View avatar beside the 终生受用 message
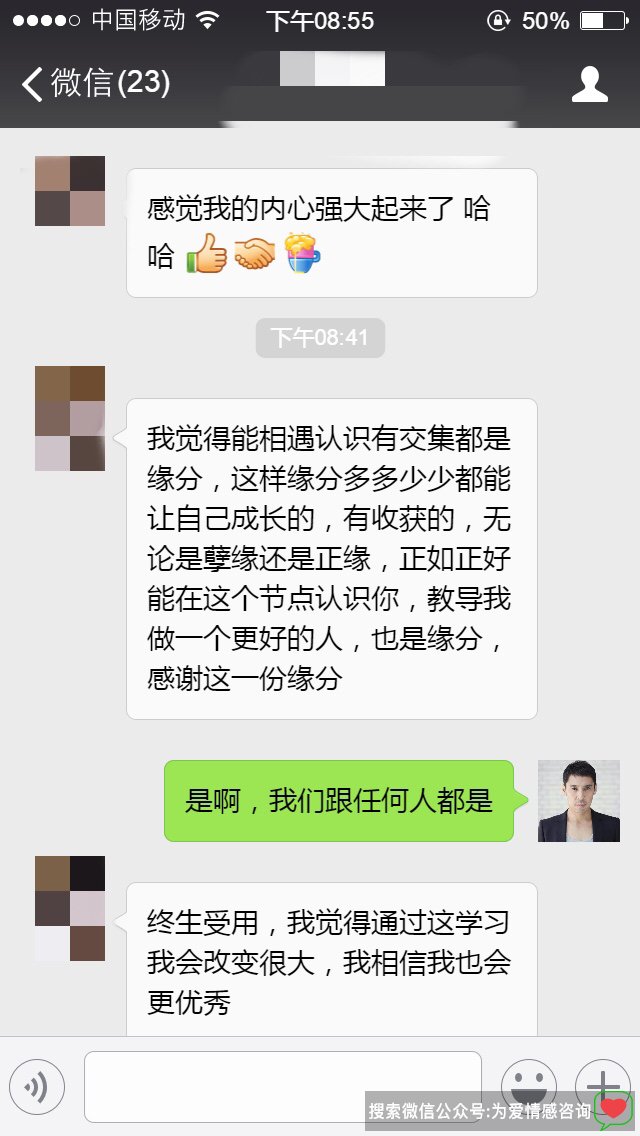The height and width of the screenshot is (1136, 640). [70, 908]
